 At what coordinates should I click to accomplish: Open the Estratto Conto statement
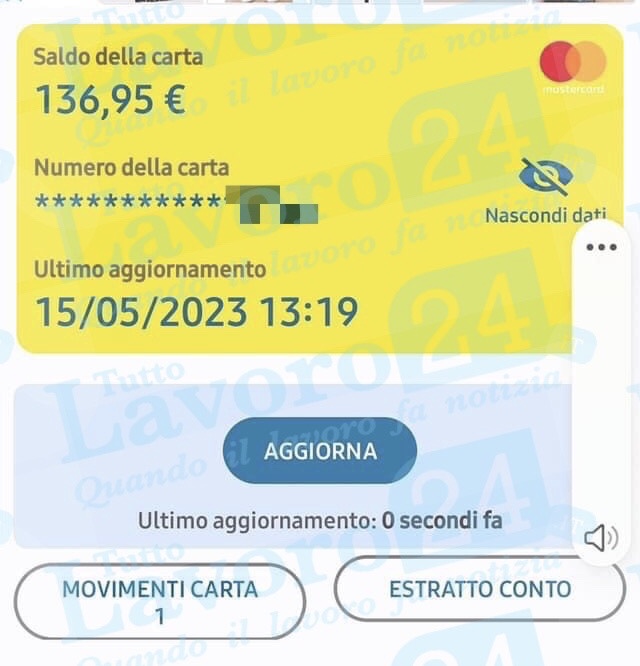click(479, 589)
